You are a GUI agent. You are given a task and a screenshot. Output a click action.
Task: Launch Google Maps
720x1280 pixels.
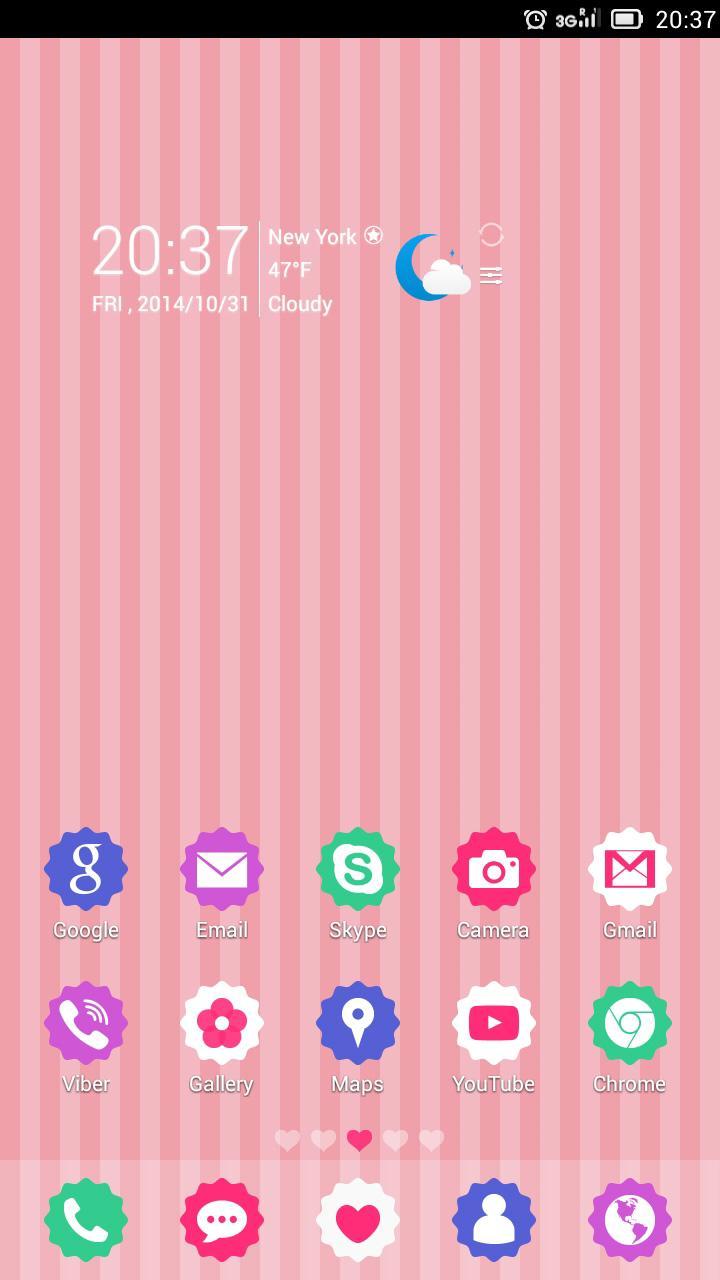(x=357, y=1022)
